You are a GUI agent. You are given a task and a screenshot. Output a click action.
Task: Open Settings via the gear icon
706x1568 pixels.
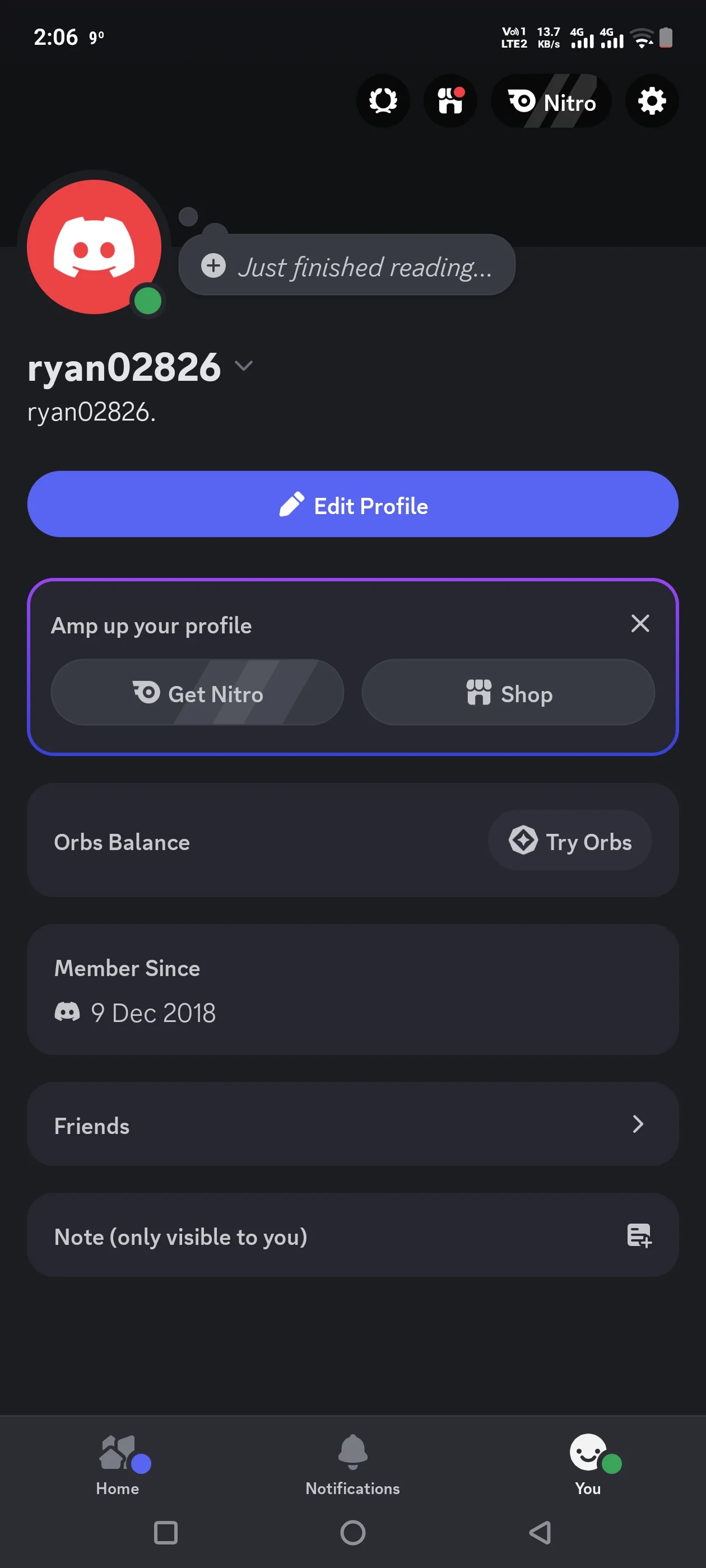(x=651, y=102)
